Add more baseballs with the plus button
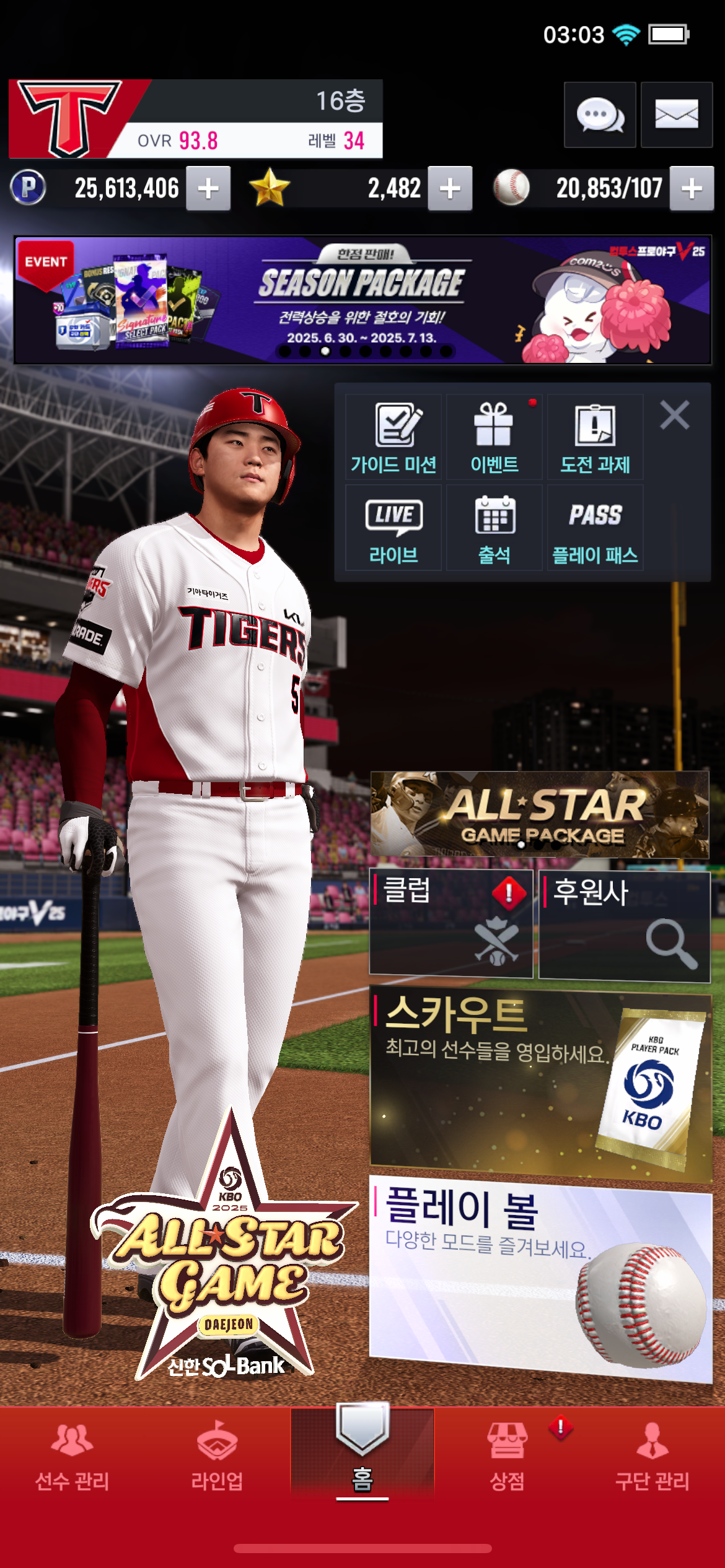Viewport: 725px width, 1568px height. 692,188
